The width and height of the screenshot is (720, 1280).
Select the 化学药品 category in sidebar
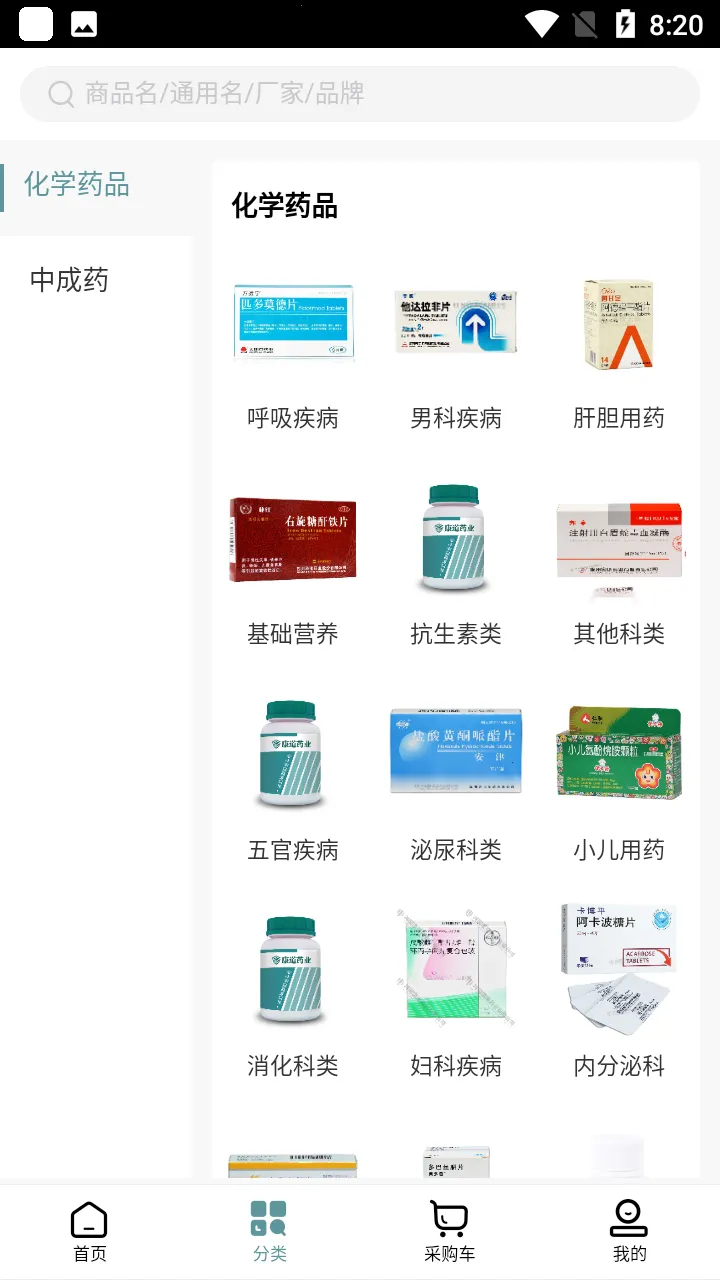78,185
